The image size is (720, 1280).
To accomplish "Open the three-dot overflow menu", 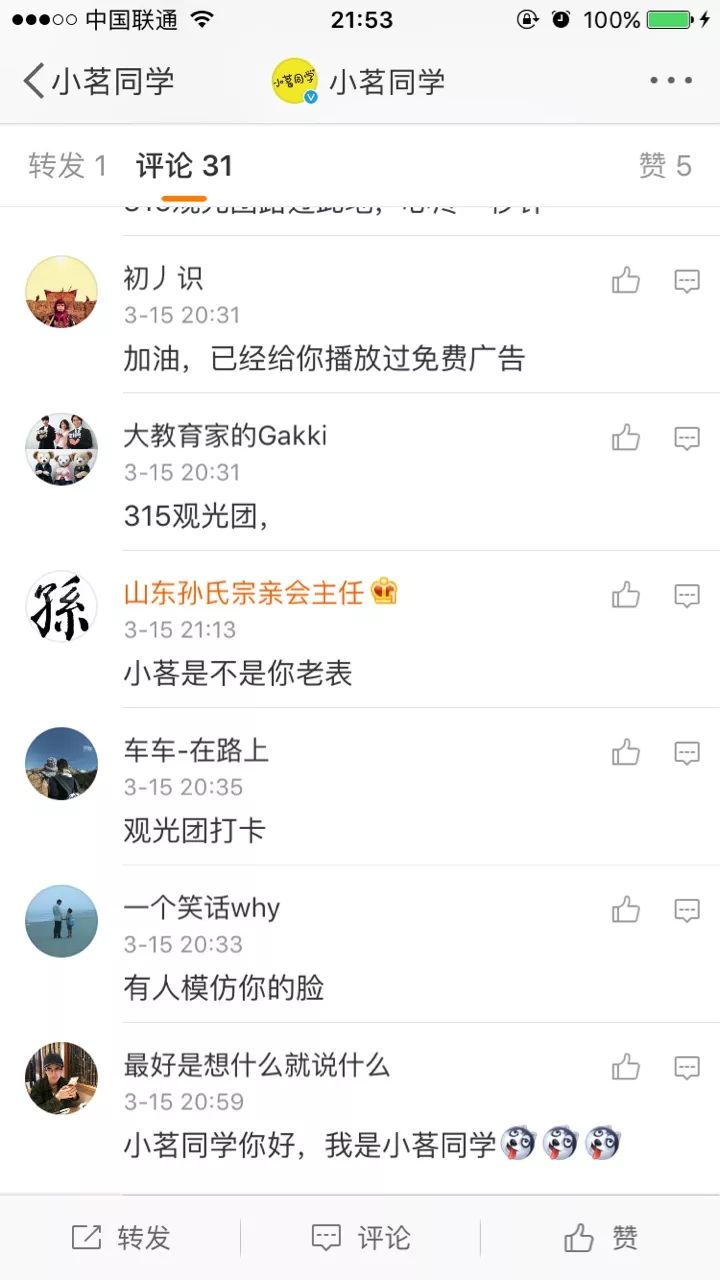I will (670, 81).
